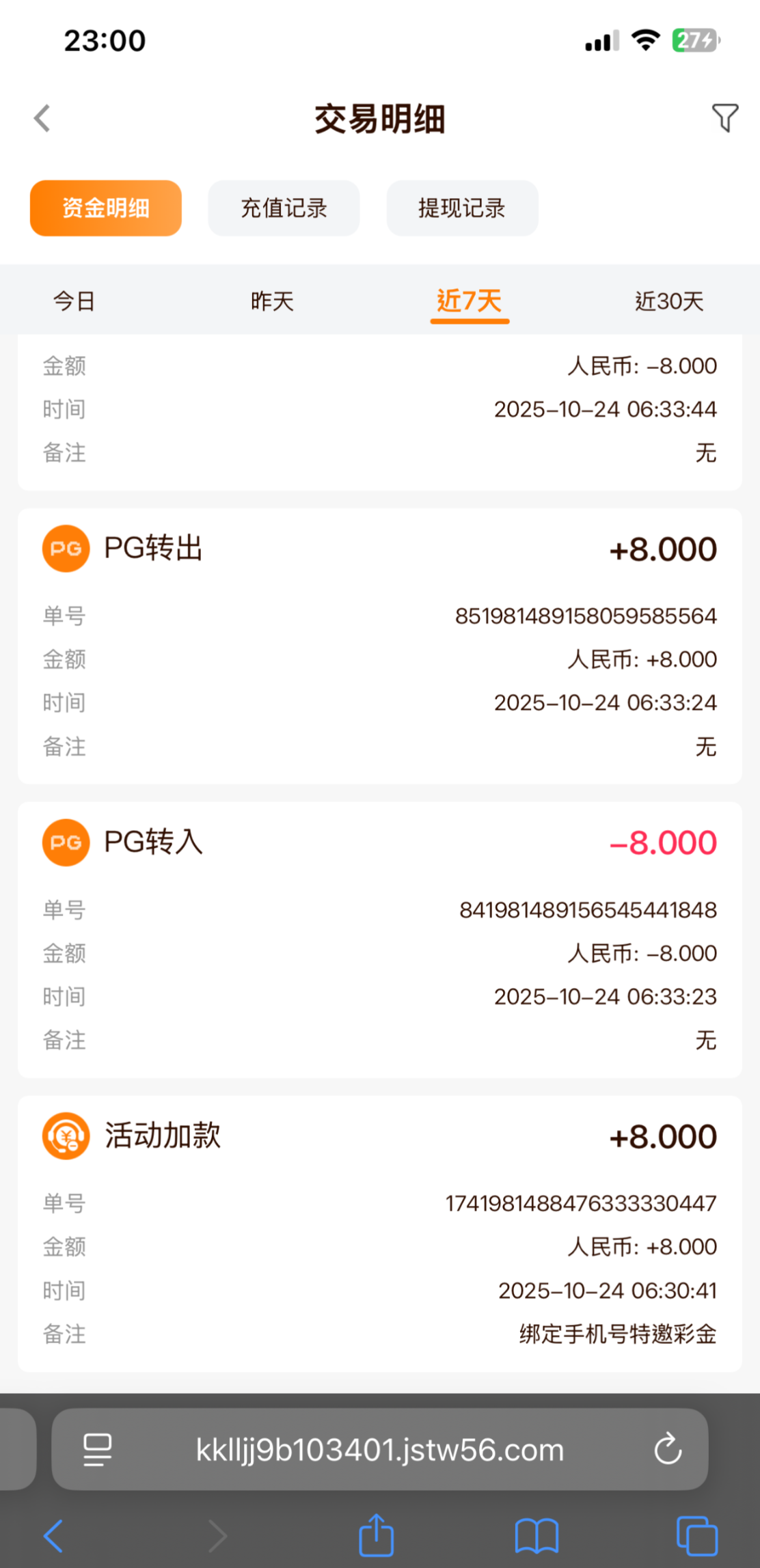This screenshot has width=760, height=1568.
Task: Switch to the 提现记录 tab
Action: pos(462,208)
